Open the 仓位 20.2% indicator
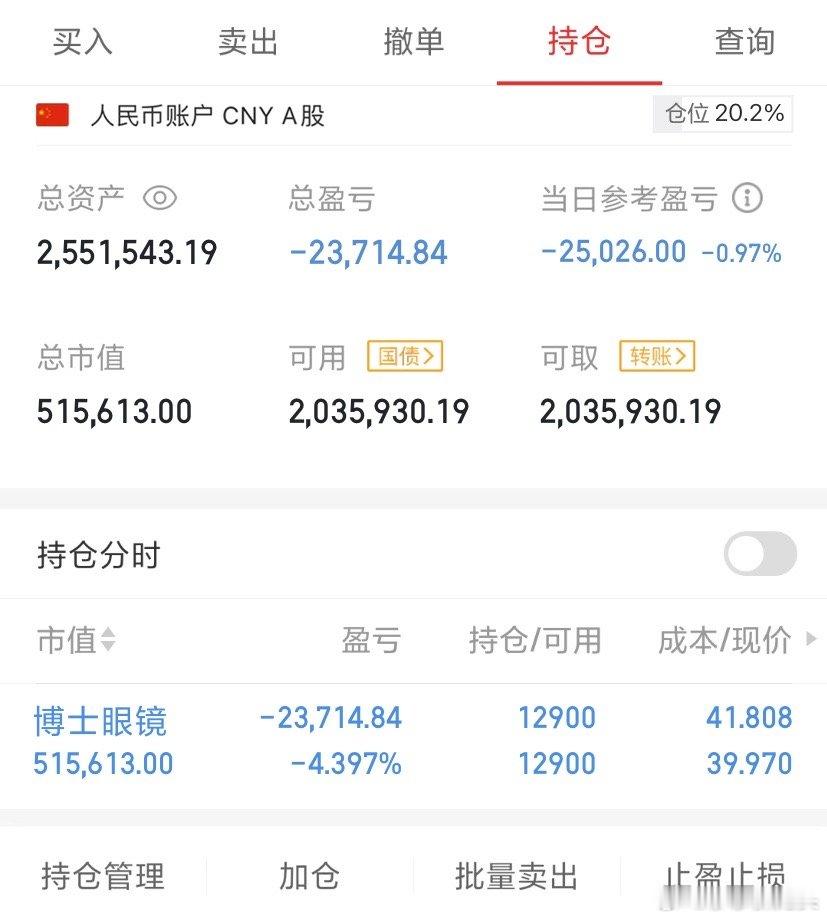827x919 pixels. (724, 114)
